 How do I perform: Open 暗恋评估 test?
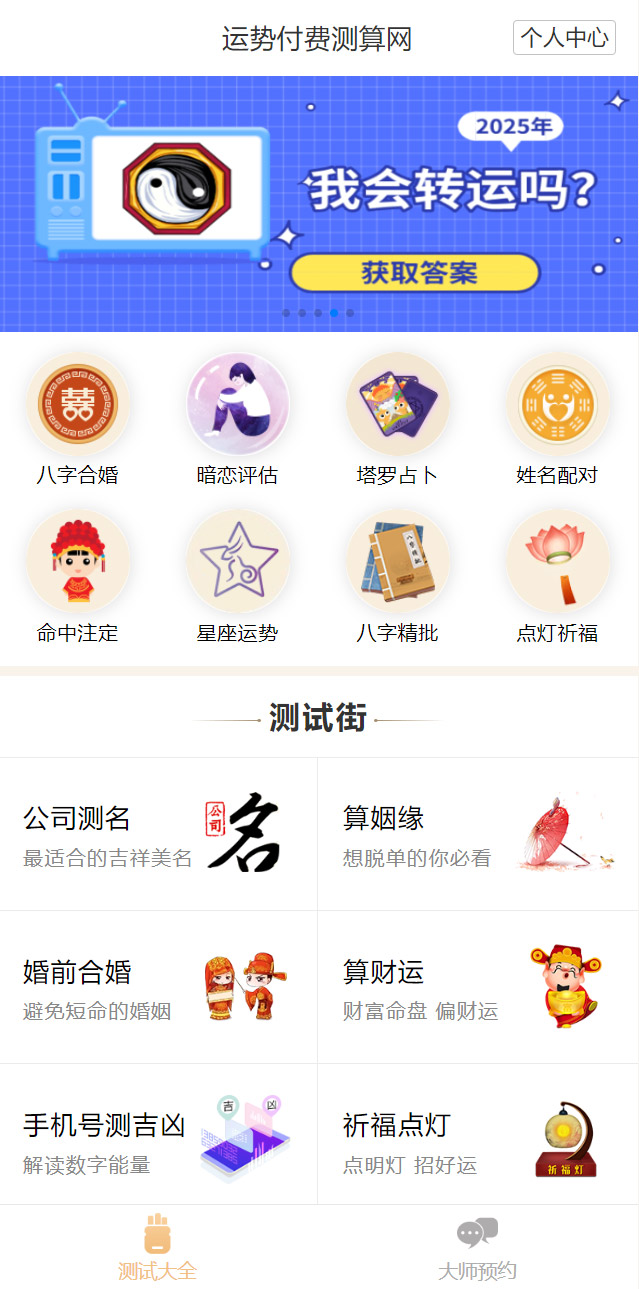tap(238, 420)
